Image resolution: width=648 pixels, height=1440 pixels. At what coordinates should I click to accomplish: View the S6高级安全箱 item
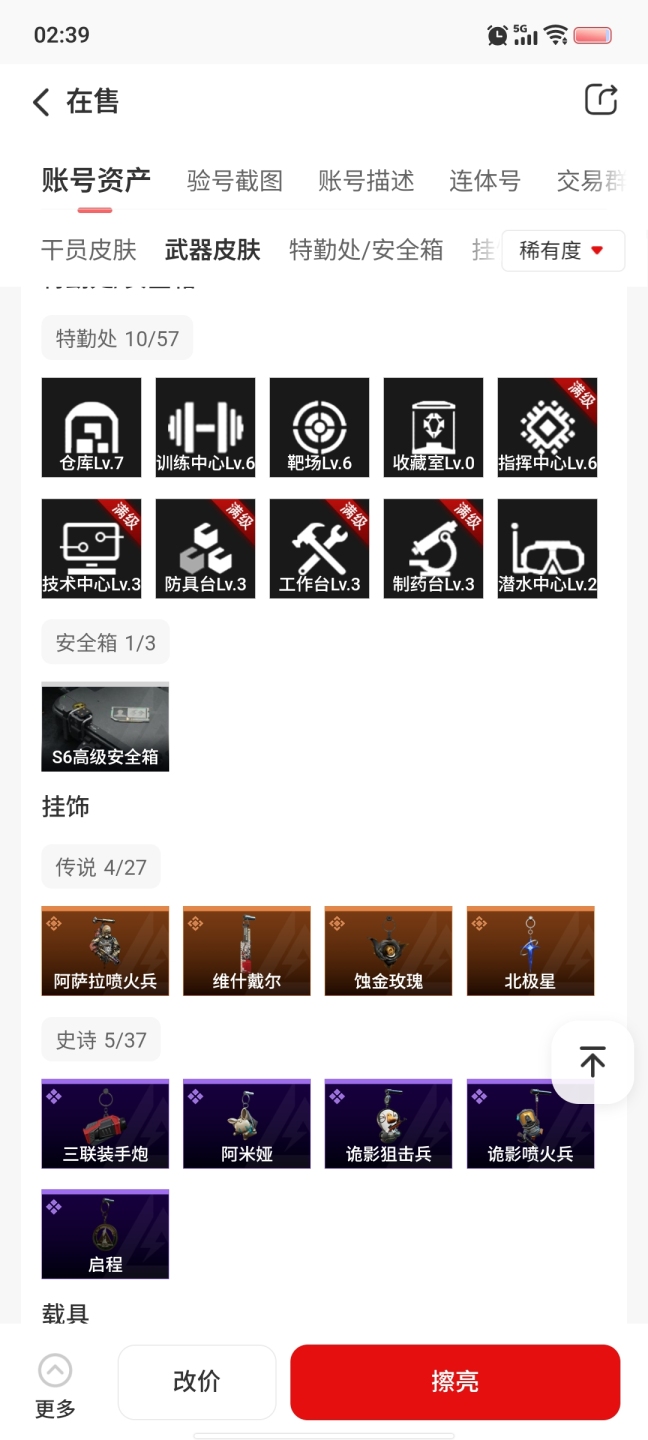pos(105,727)
